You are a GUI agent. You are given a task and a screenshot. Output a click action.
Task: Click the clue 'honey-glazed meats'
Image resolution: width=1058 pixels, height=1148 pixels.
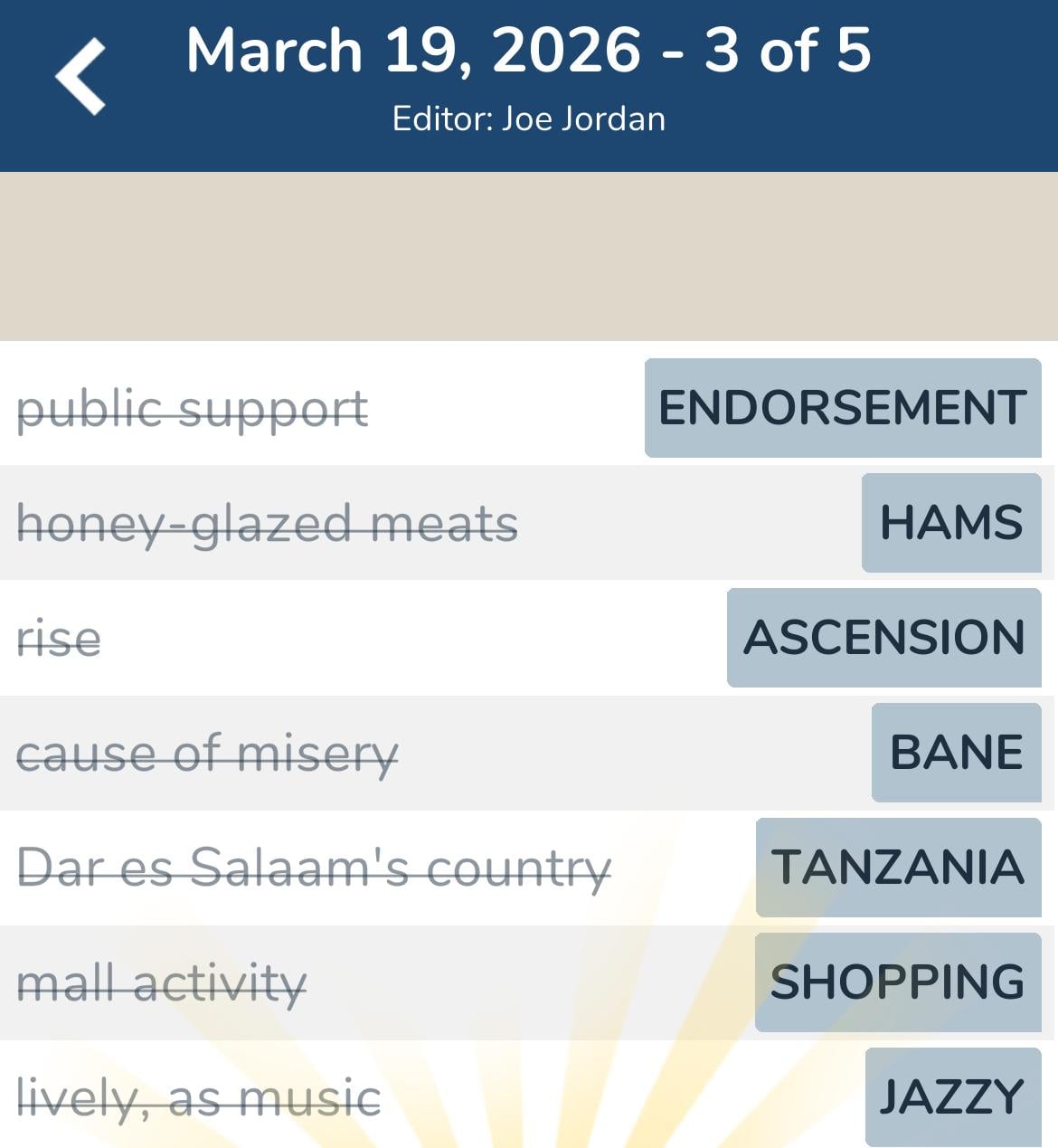coord(266,523)
